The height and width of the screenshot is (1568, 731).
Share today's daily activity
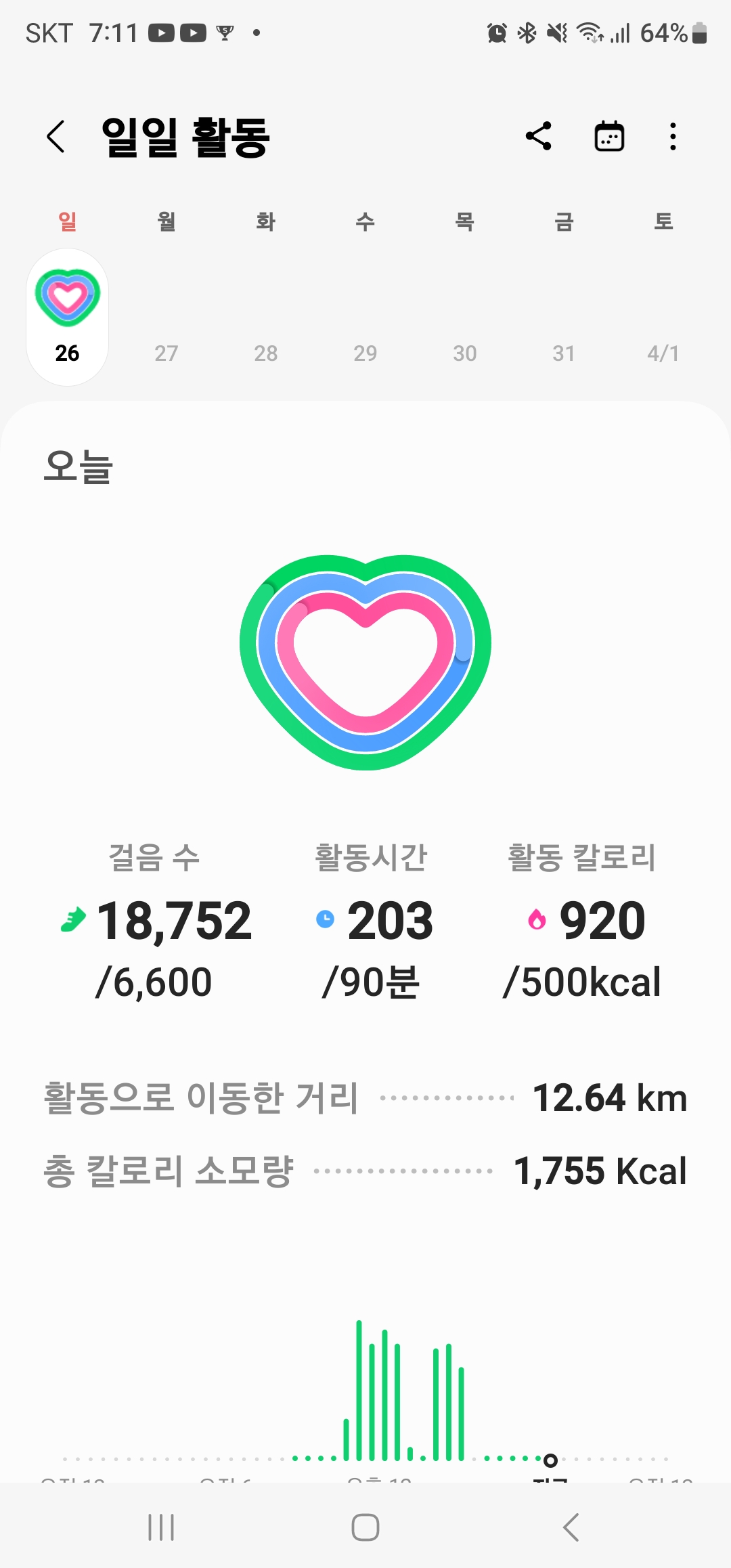[539, 137]
